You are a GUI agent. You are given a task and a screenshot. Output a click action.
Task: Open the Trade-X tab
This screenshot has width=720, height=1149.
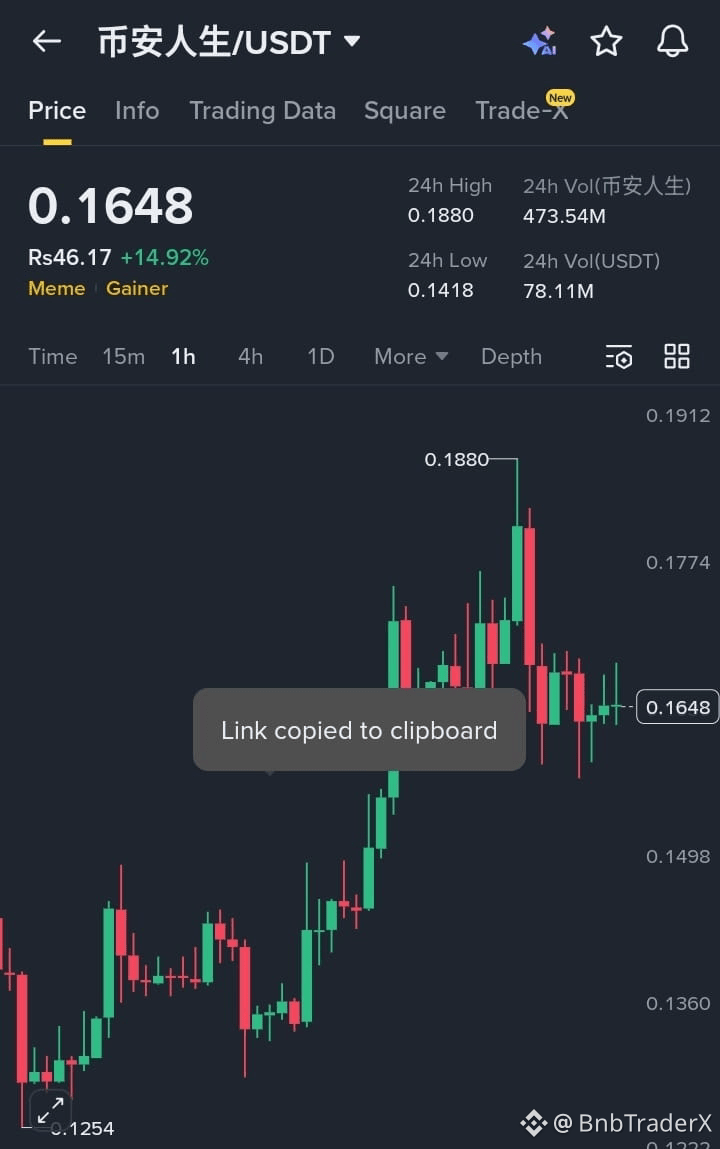pos(521,111)
